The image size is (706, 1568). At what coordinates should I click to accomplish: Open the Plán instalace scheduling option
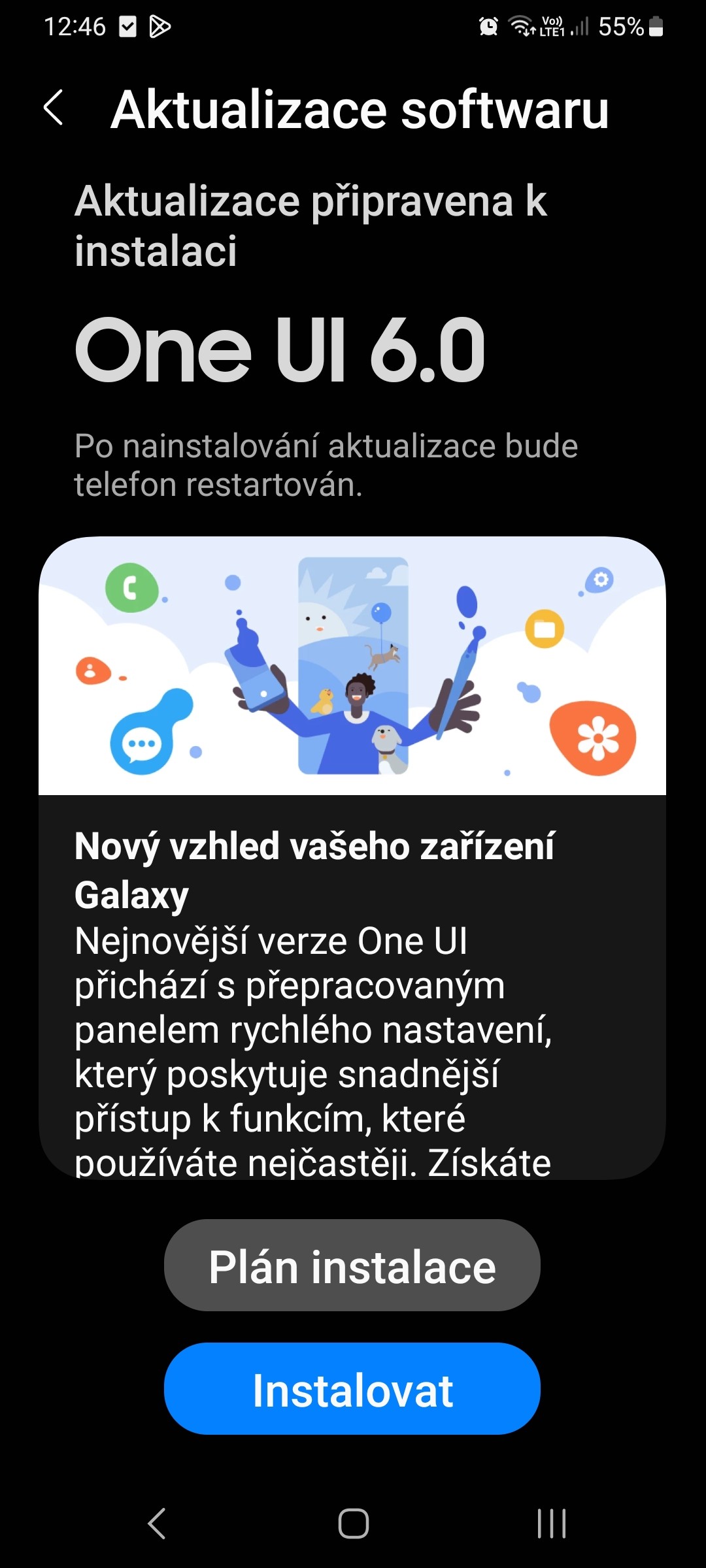pyautogui.click(x=352, y=1266)
